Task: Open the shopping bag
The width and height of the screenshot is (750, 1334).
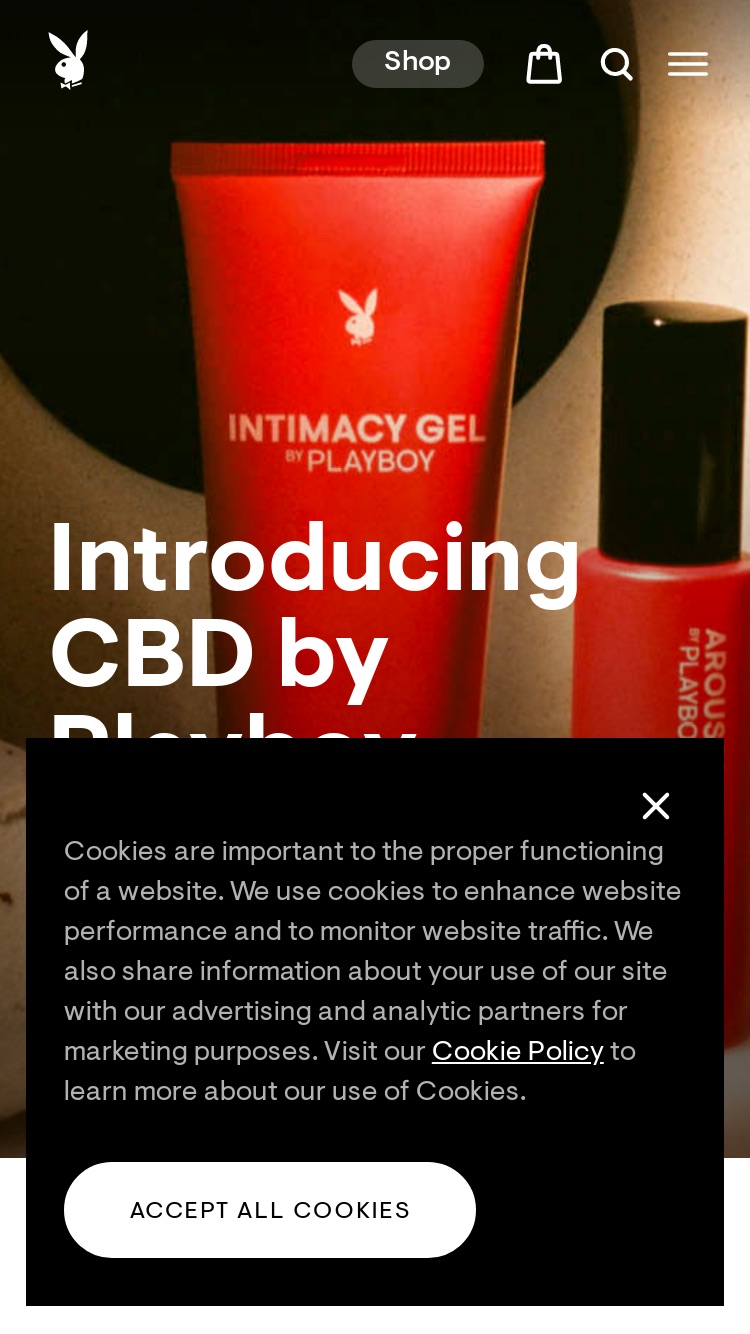Action: pyautogui.click(x=544, y=64)
